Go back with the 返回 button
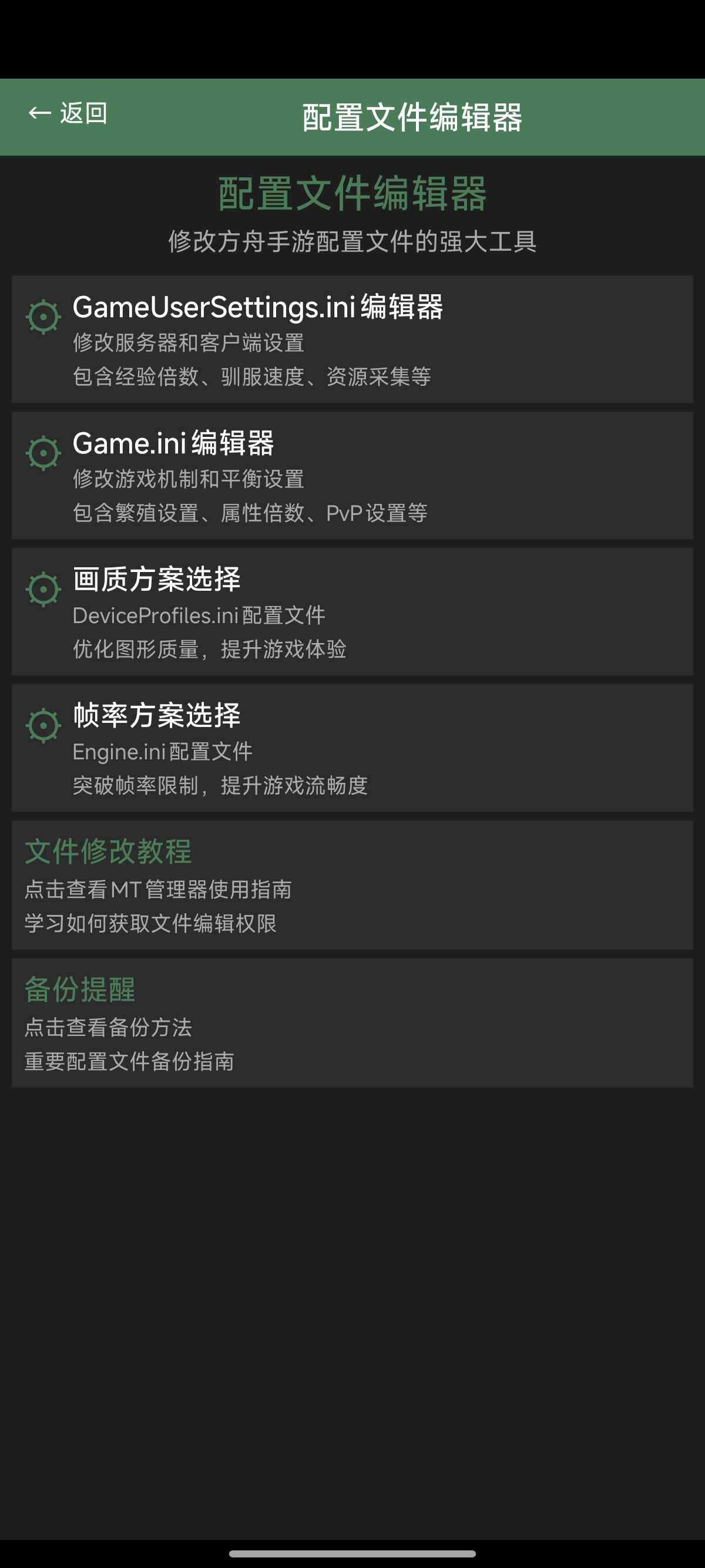 coord(68,113)
